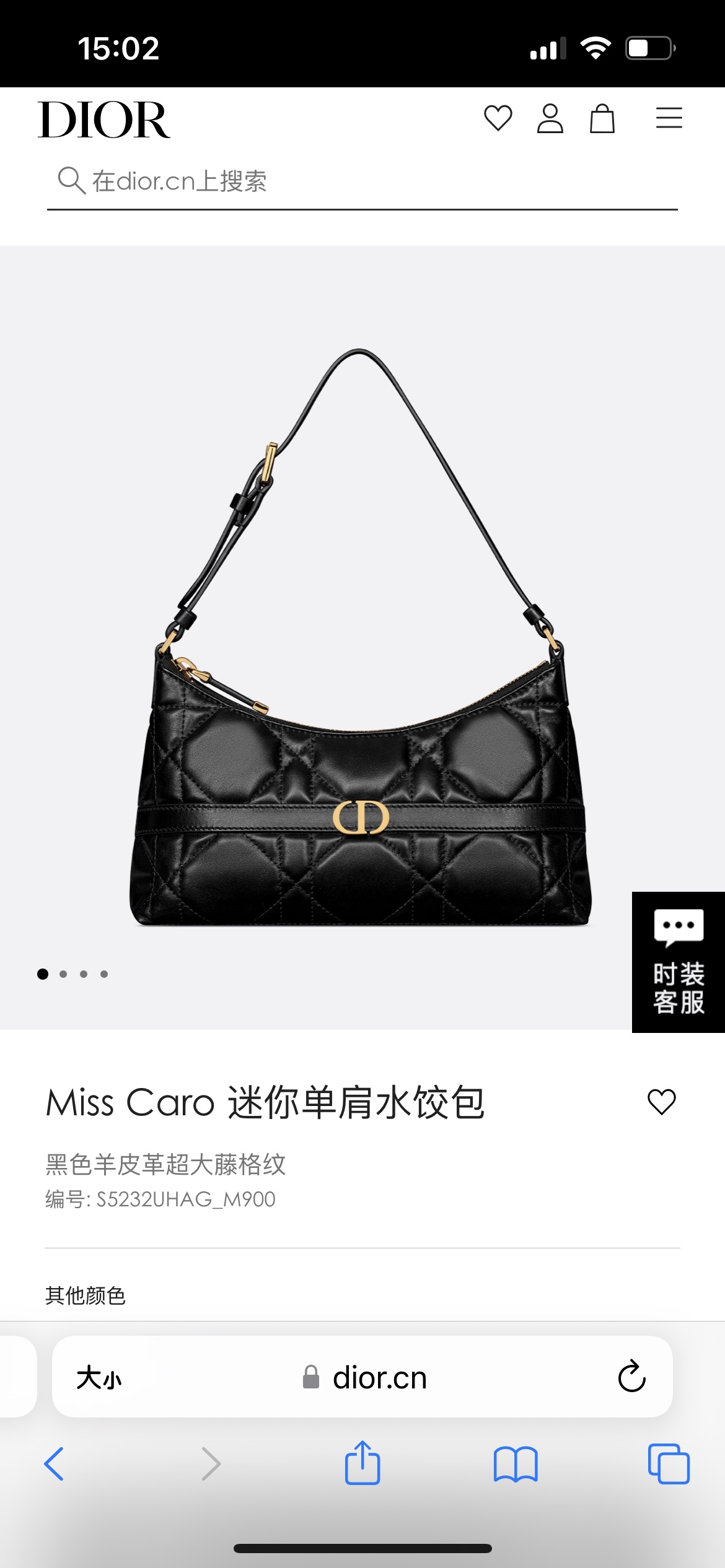Open the shopping bag

click(602, 118)
